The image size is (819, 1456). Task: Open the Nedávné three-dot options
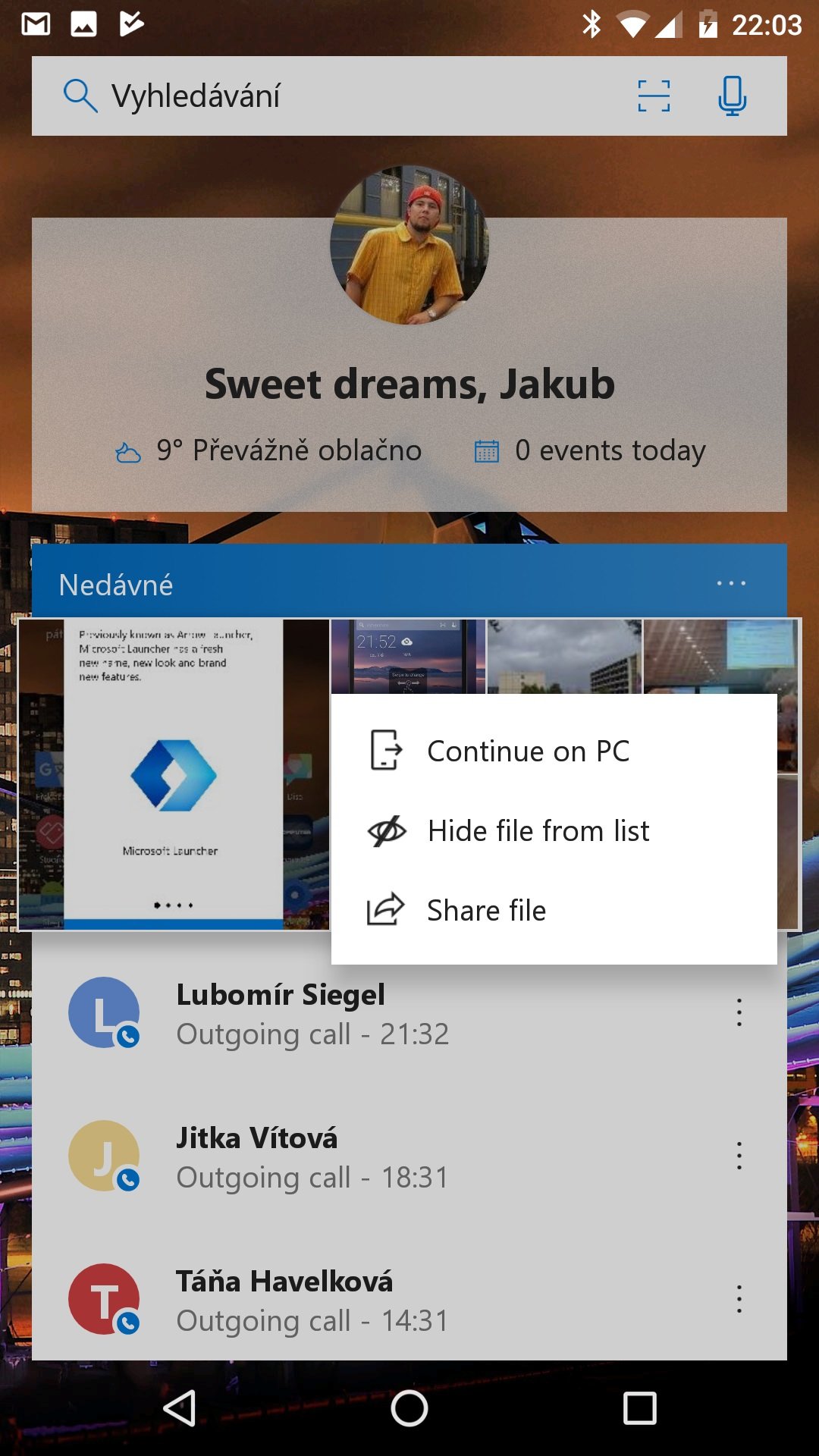(731, 583)
